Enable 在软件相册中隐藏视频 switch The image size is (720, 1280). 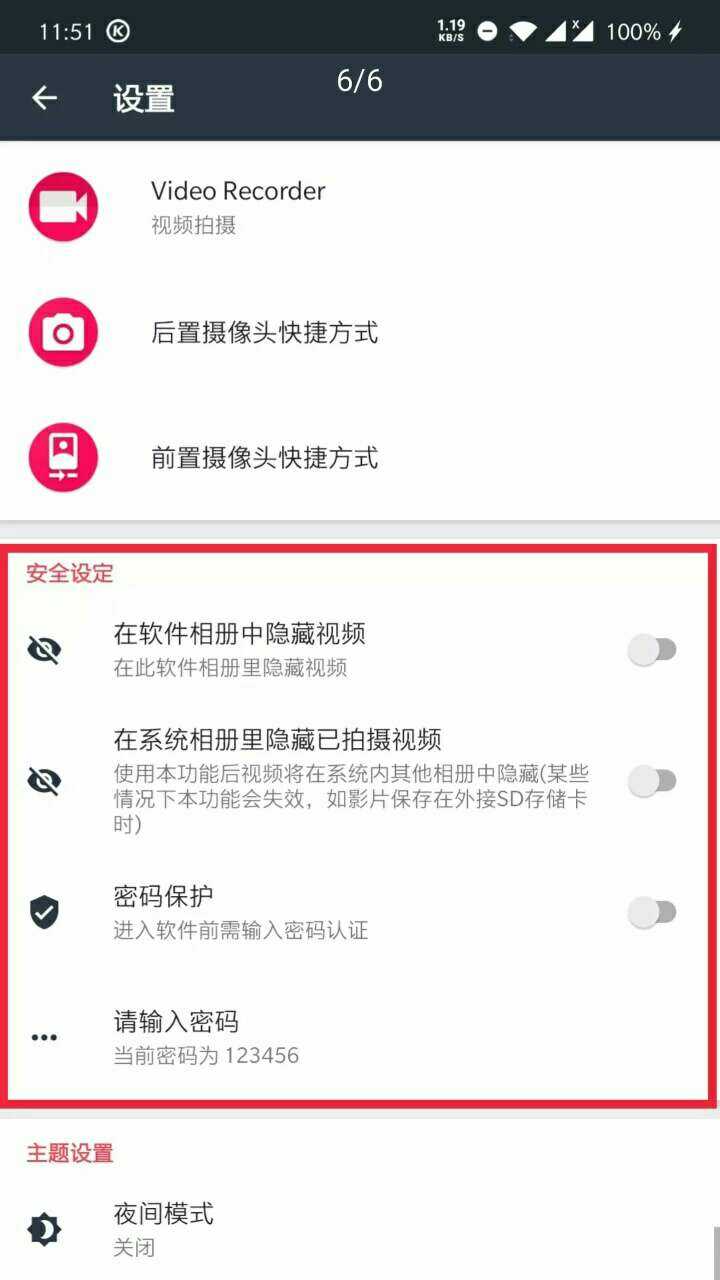point(652,651)
